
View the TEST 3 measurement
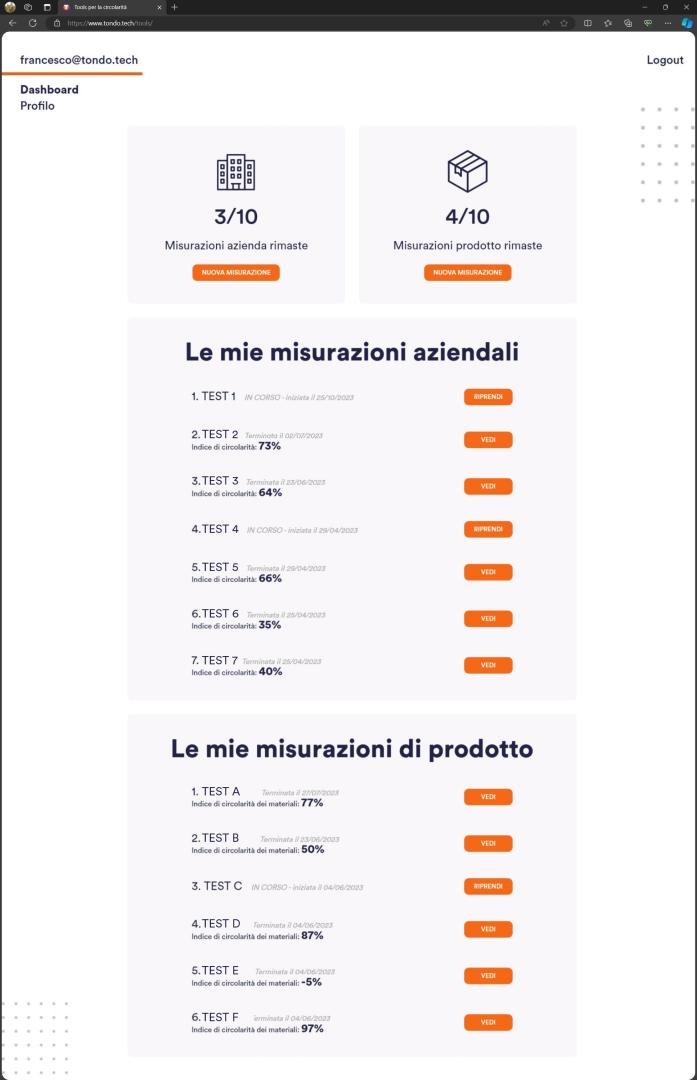[x=488, y=486]
